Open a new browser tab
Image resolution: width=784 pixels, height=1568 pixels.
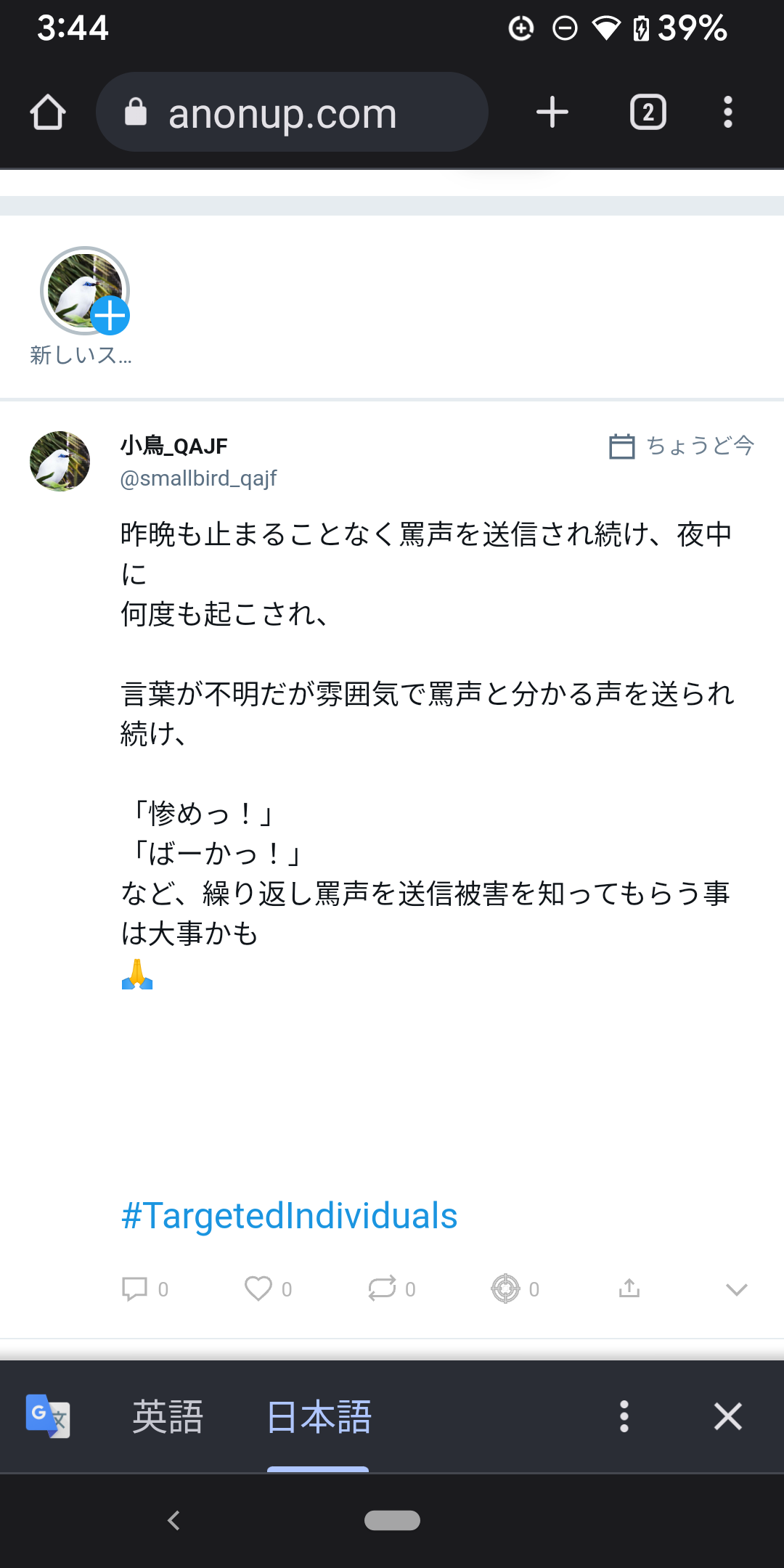tap(552, 113)
